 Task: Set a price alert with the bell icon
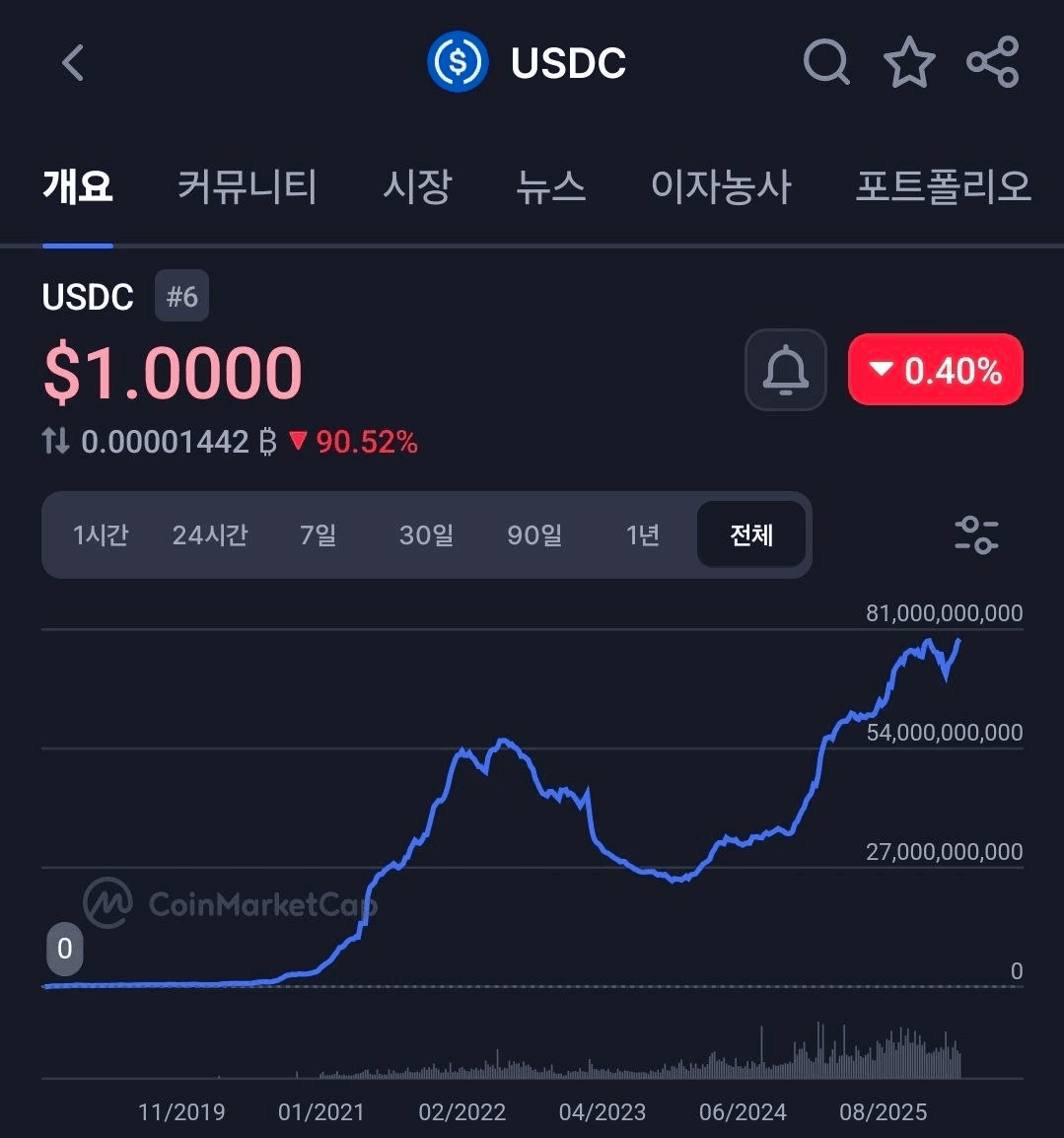785,370
